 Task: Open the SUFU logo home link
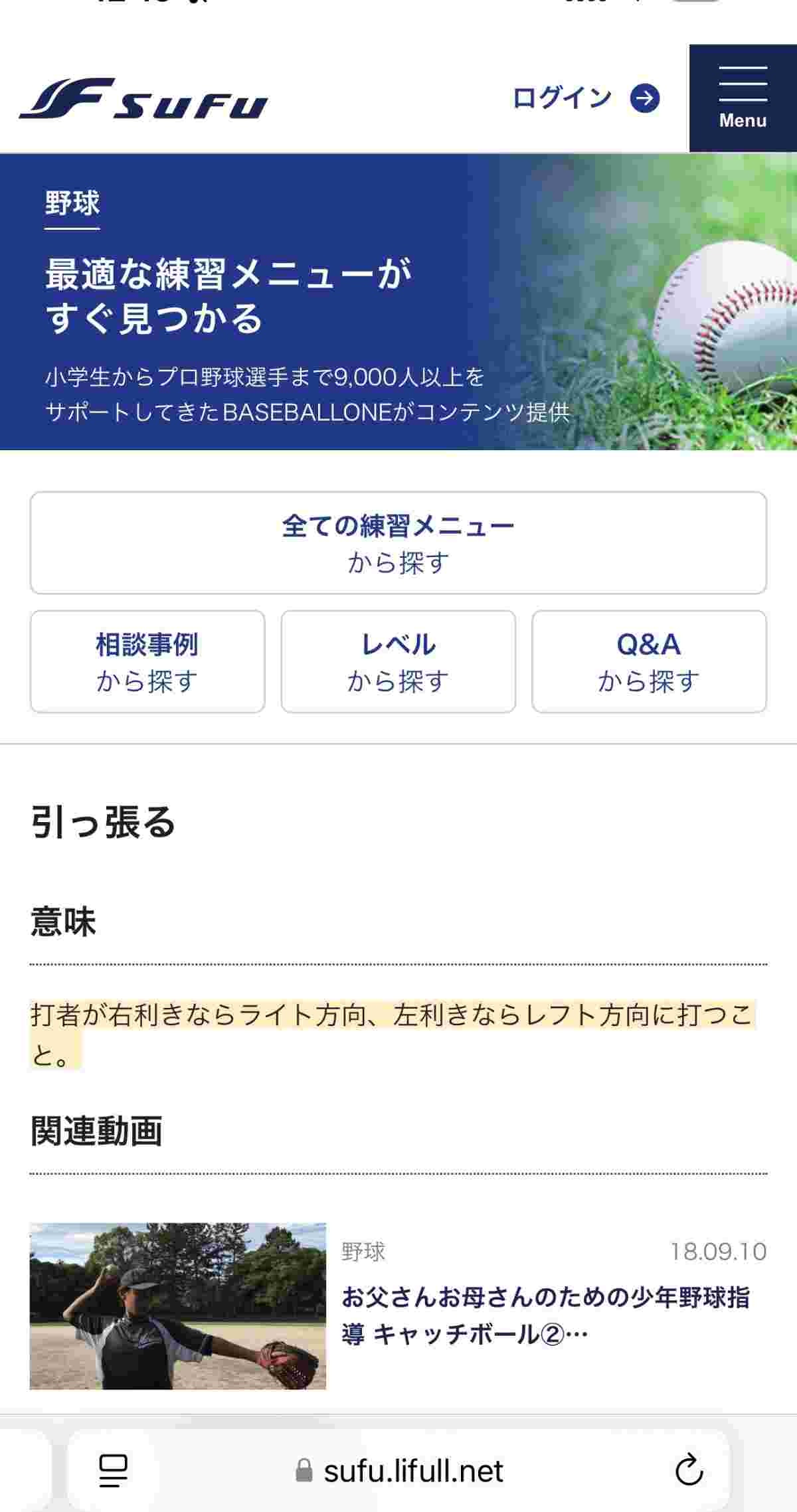(143, 100)
